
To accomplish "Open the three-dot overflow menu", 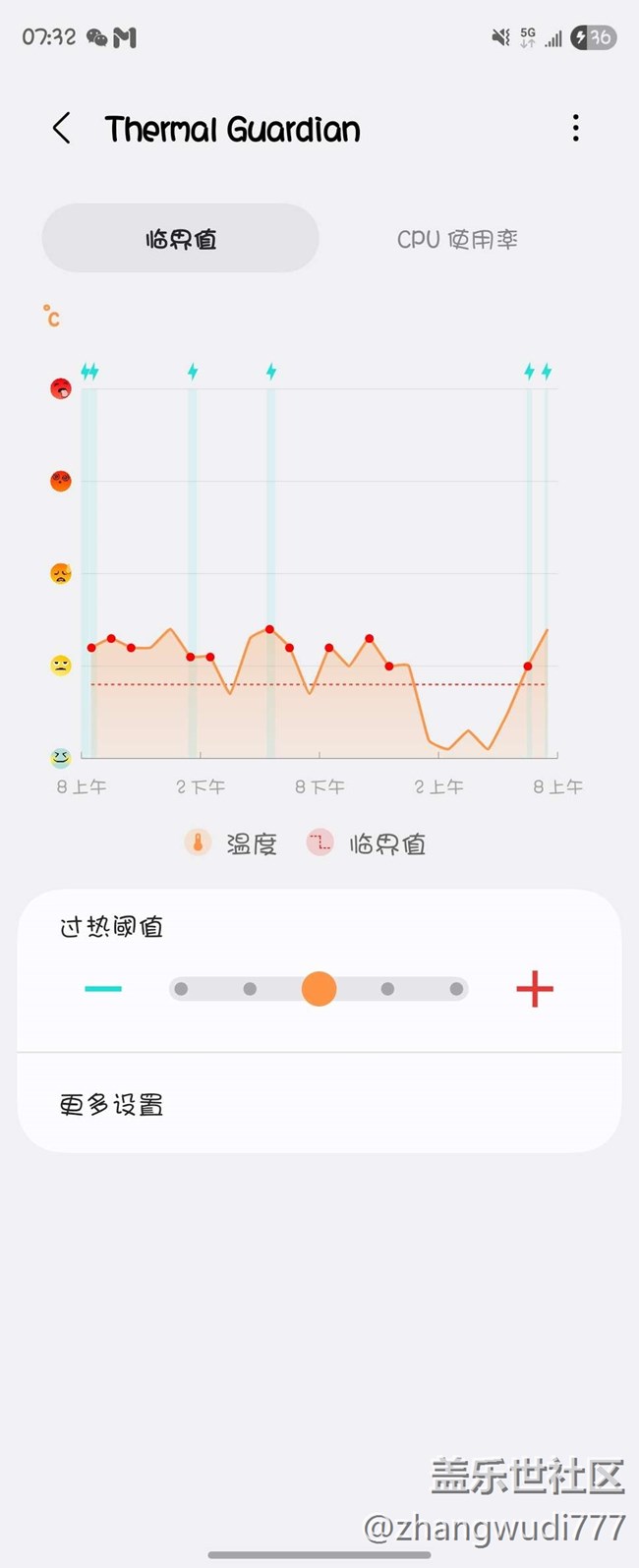I will [x=575, y=128].
